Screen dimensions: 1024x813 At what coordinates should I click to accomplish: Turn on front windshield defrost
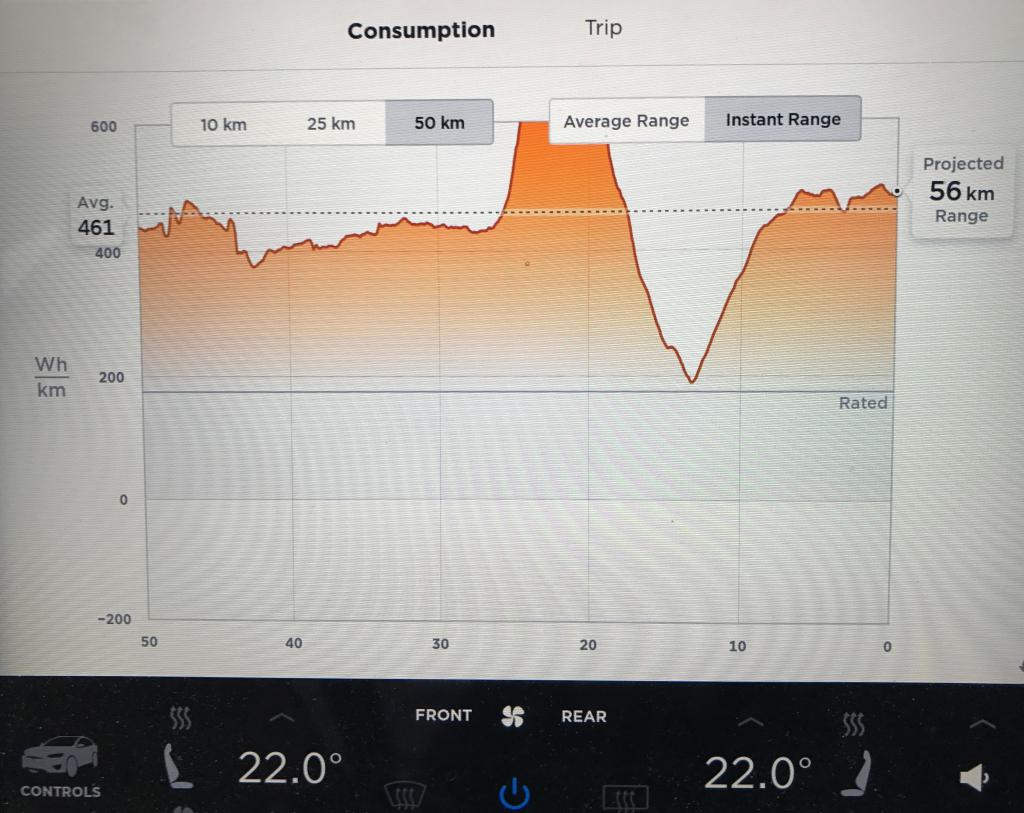(x=405, y=795)
